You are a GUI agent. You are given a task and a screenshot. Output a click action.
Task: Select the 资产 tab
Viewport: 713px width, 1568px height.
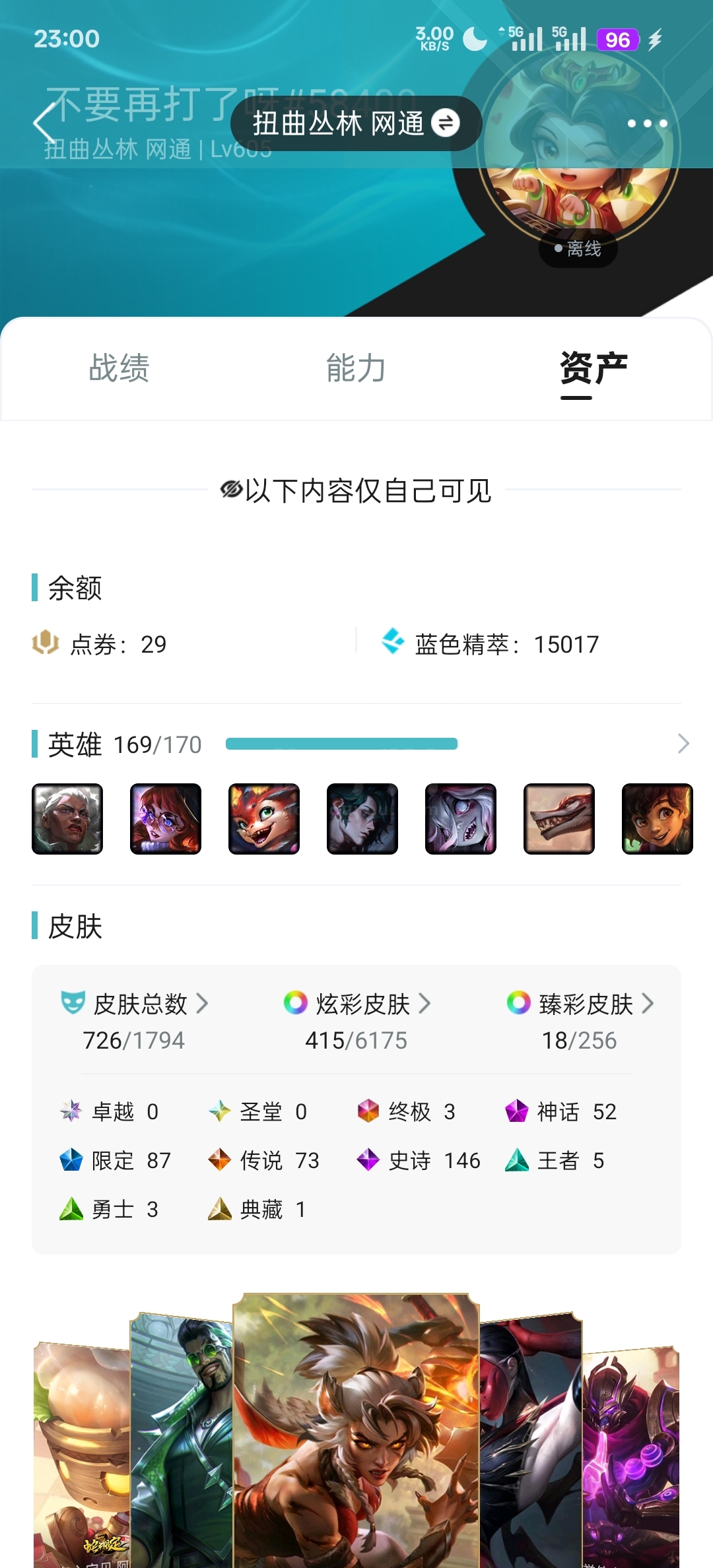593,368
